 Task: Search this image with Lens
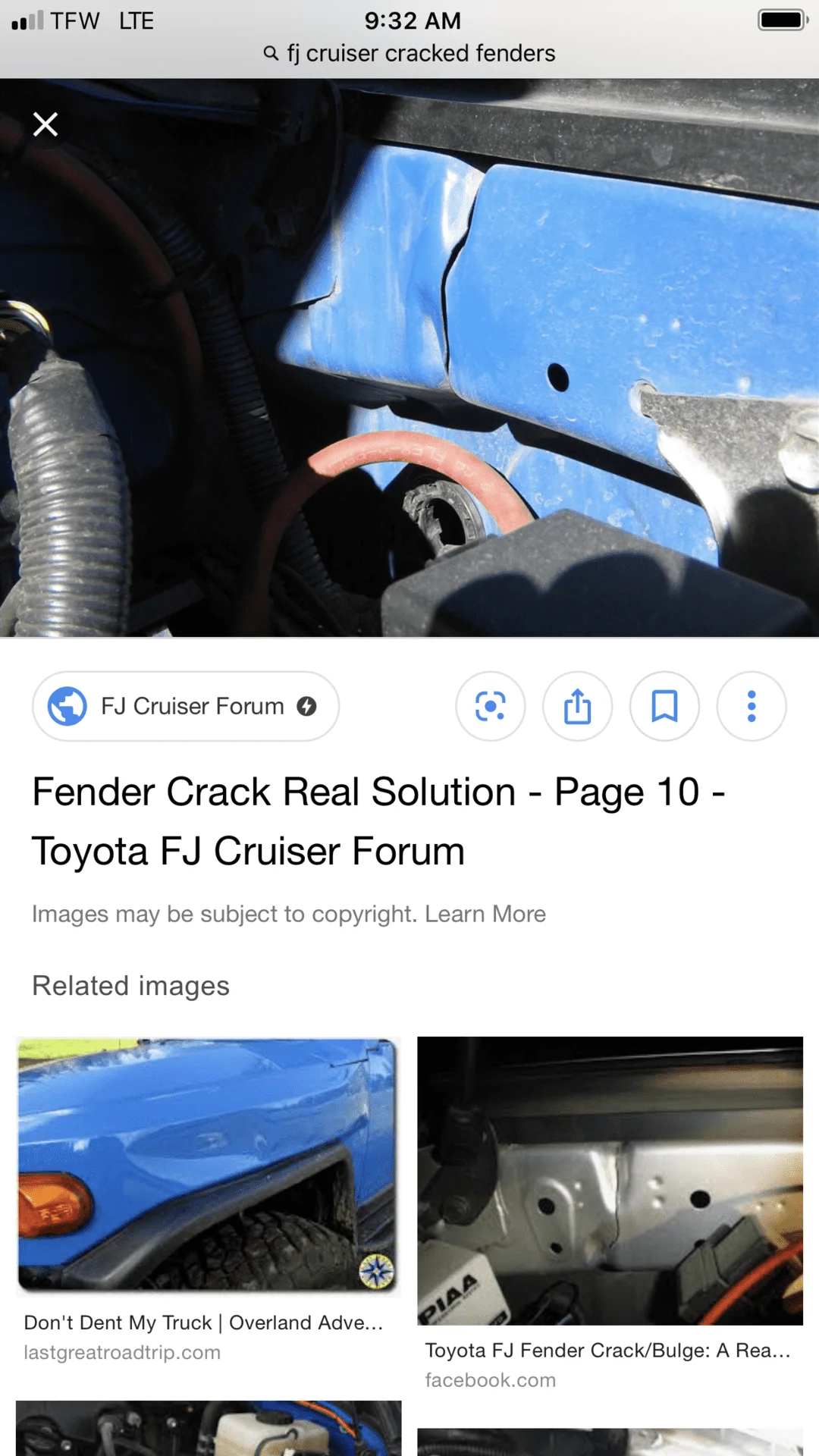tap(491, 706)
